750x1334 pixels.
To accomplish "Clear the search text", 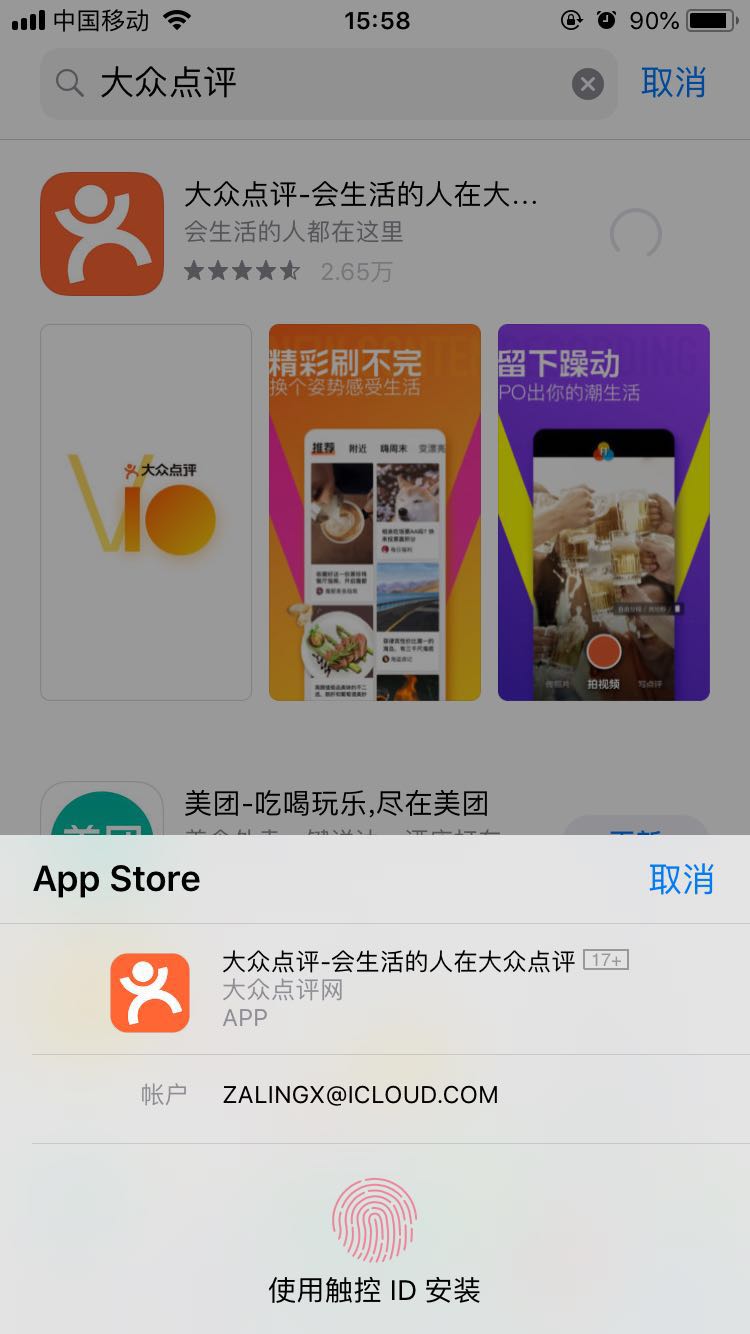I will point(588,85).
